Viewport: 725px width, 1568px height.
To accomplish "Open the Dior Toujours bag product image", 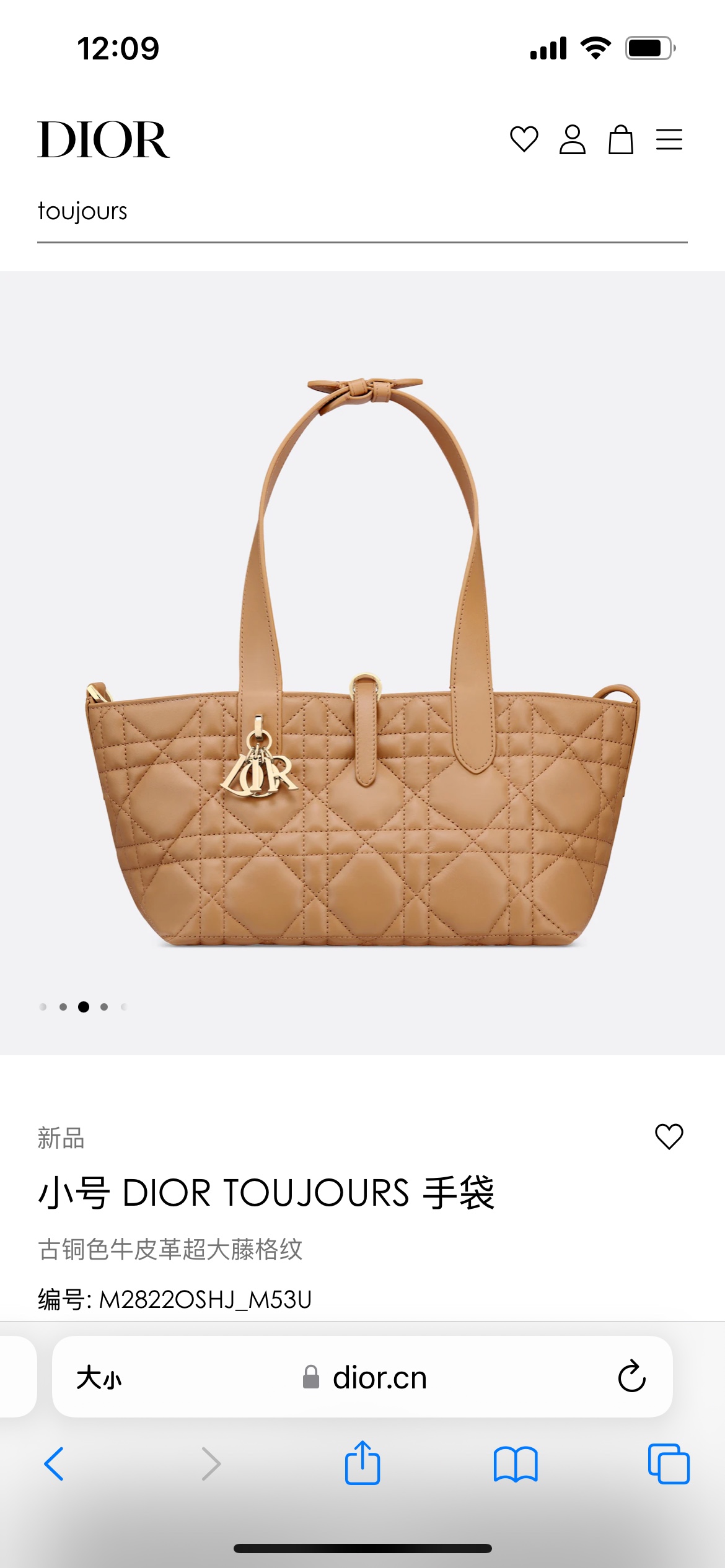I will coord(362,663).
